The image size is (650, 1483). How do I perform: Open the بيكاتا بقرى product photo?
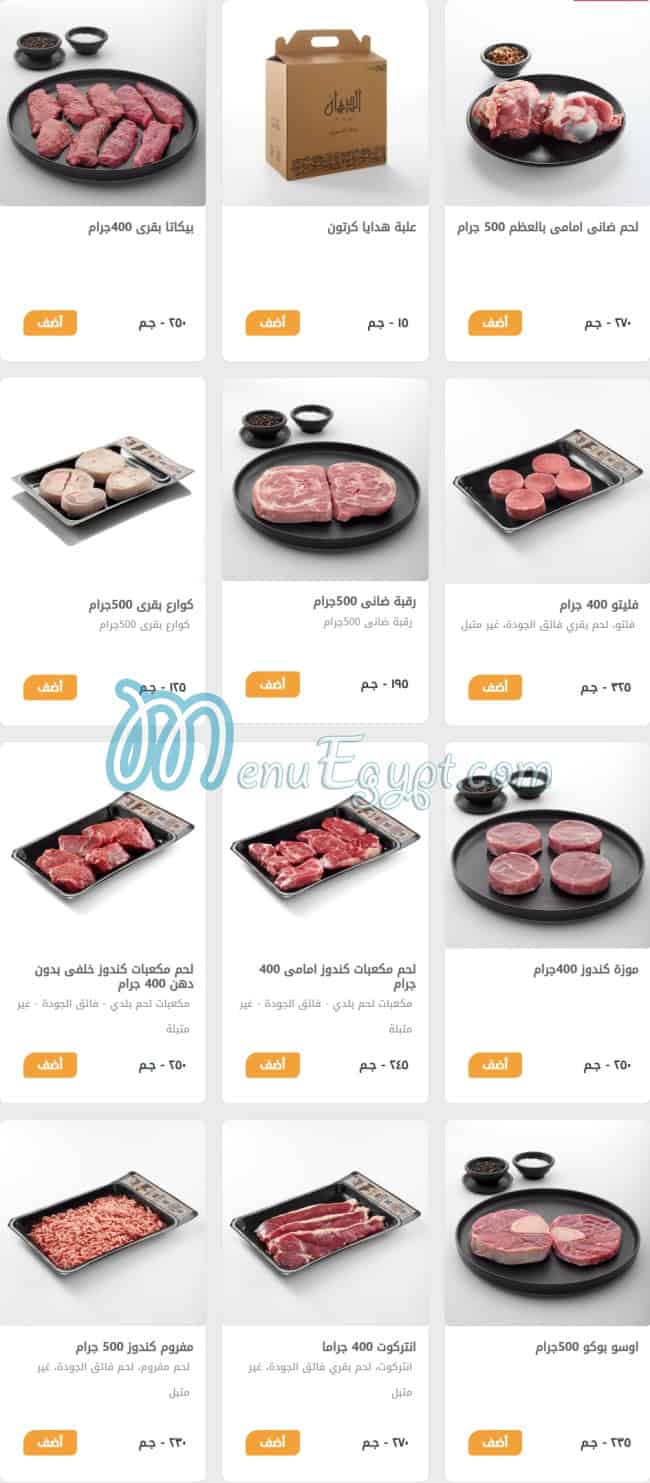click(x=103, y=103)
